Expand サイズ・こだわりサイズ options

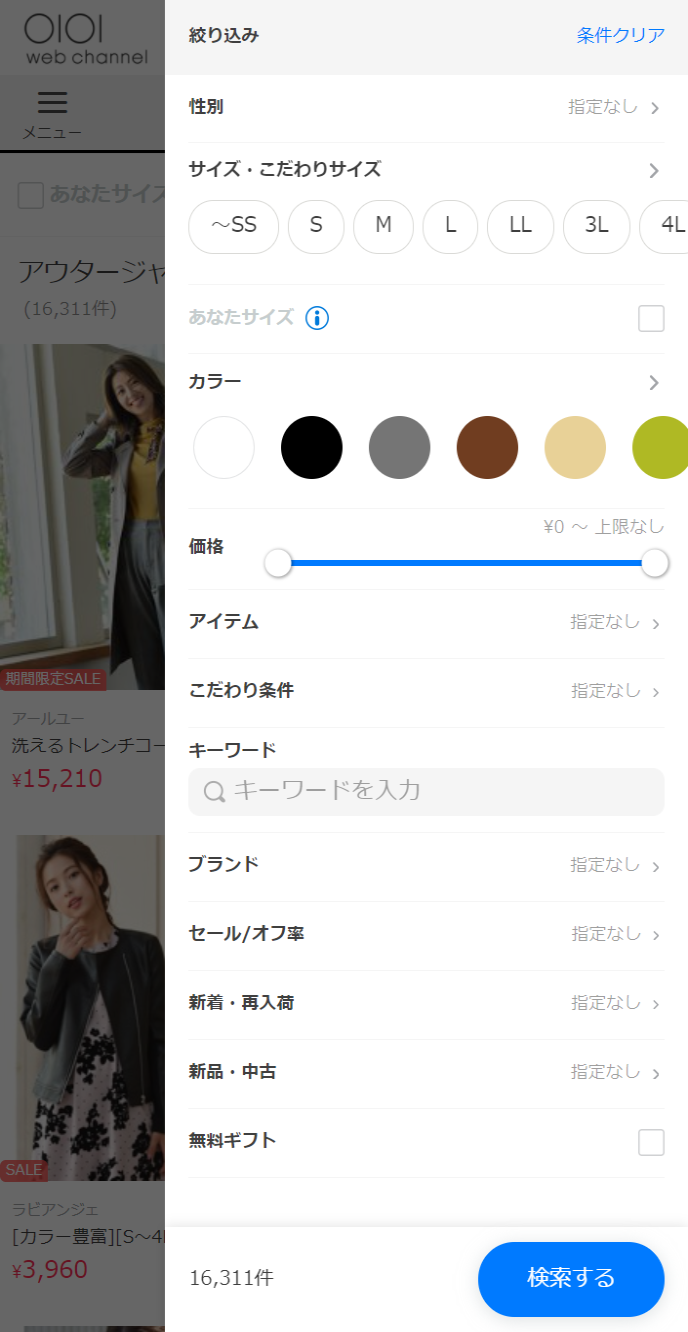tap(653, 170)
